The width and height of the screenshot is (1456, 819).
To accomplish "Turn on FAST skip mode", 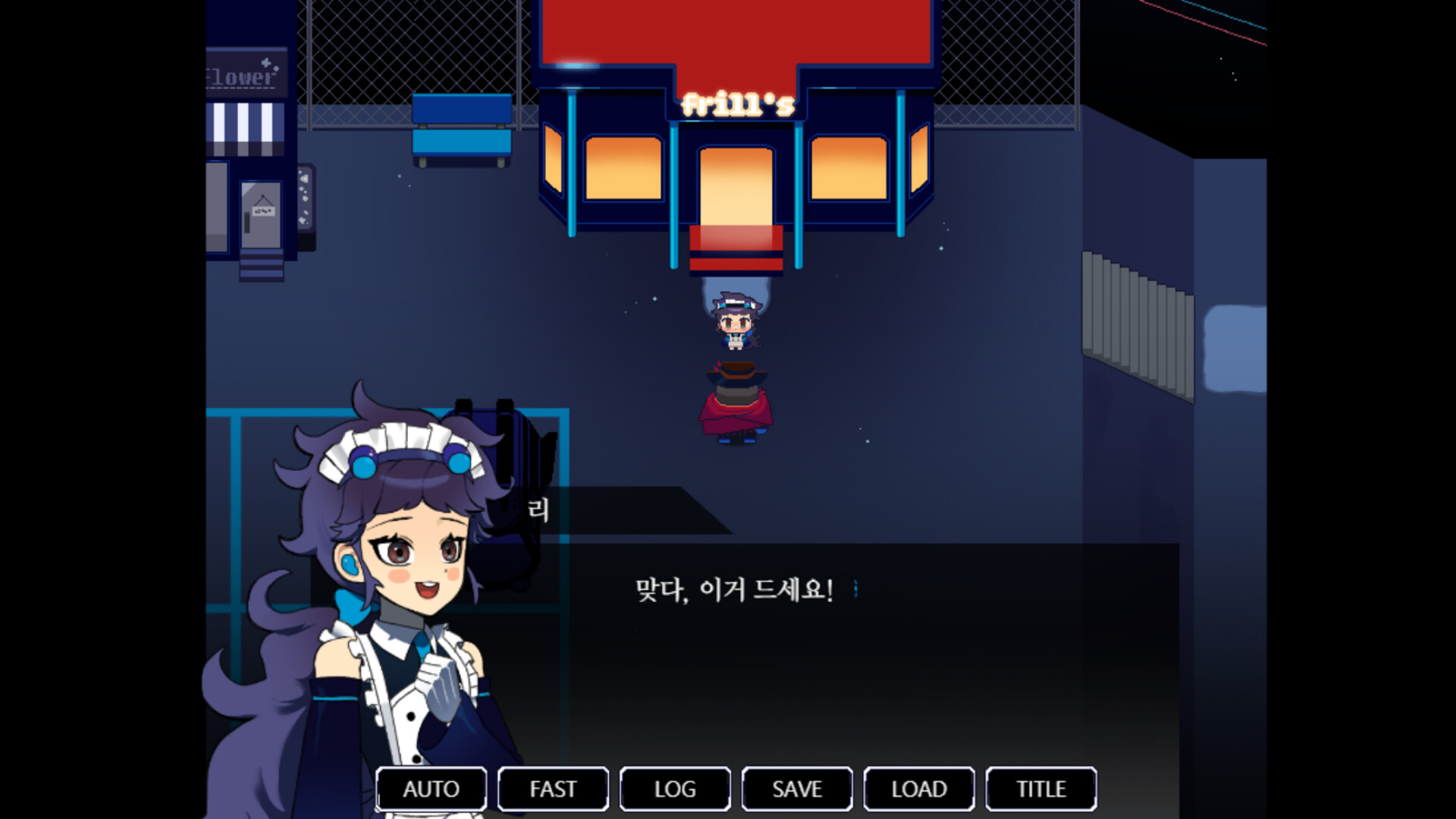I will point(553,789).
